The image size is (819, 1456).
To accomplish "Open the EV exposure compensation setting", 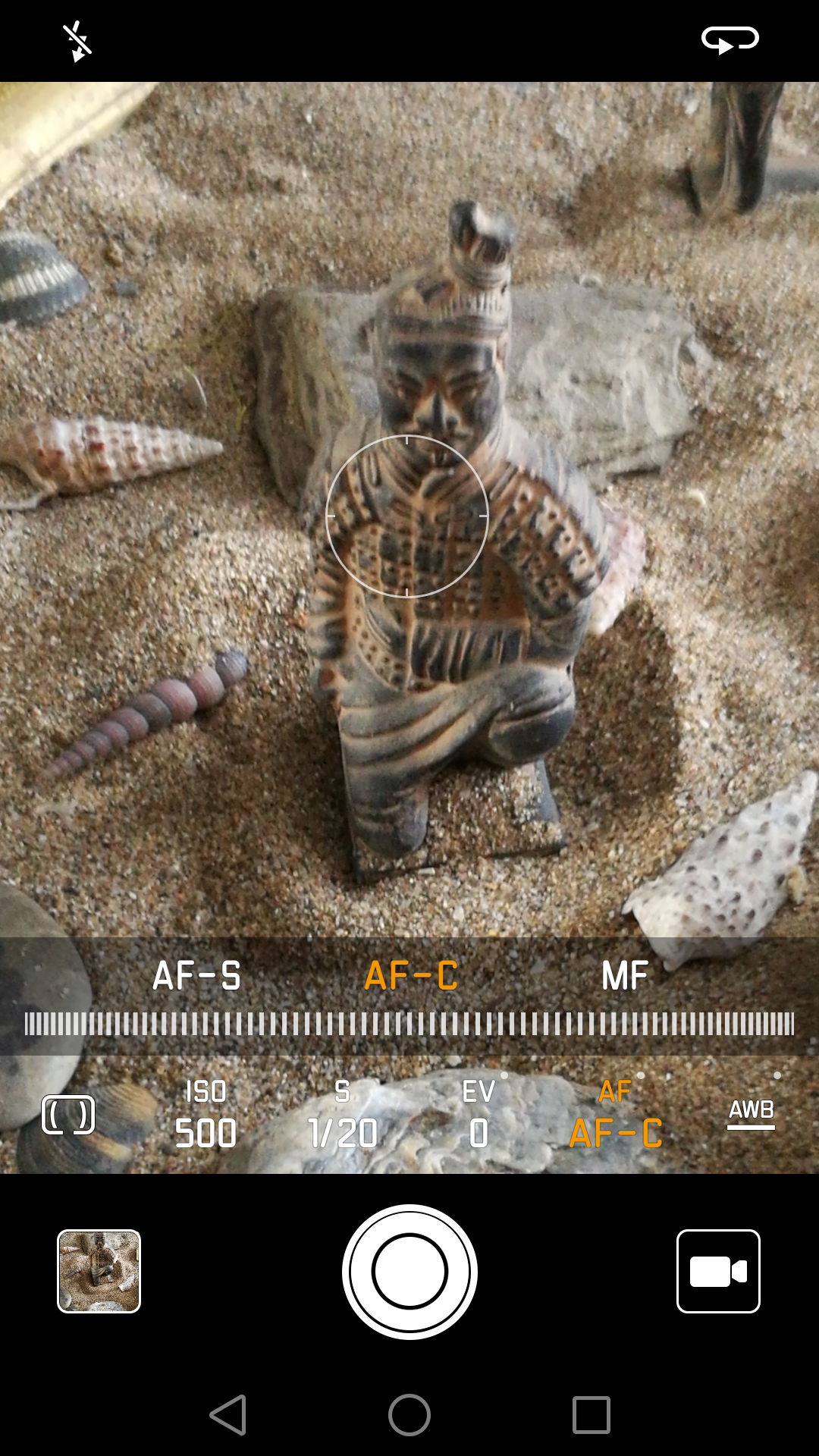I will [479, 1112].
